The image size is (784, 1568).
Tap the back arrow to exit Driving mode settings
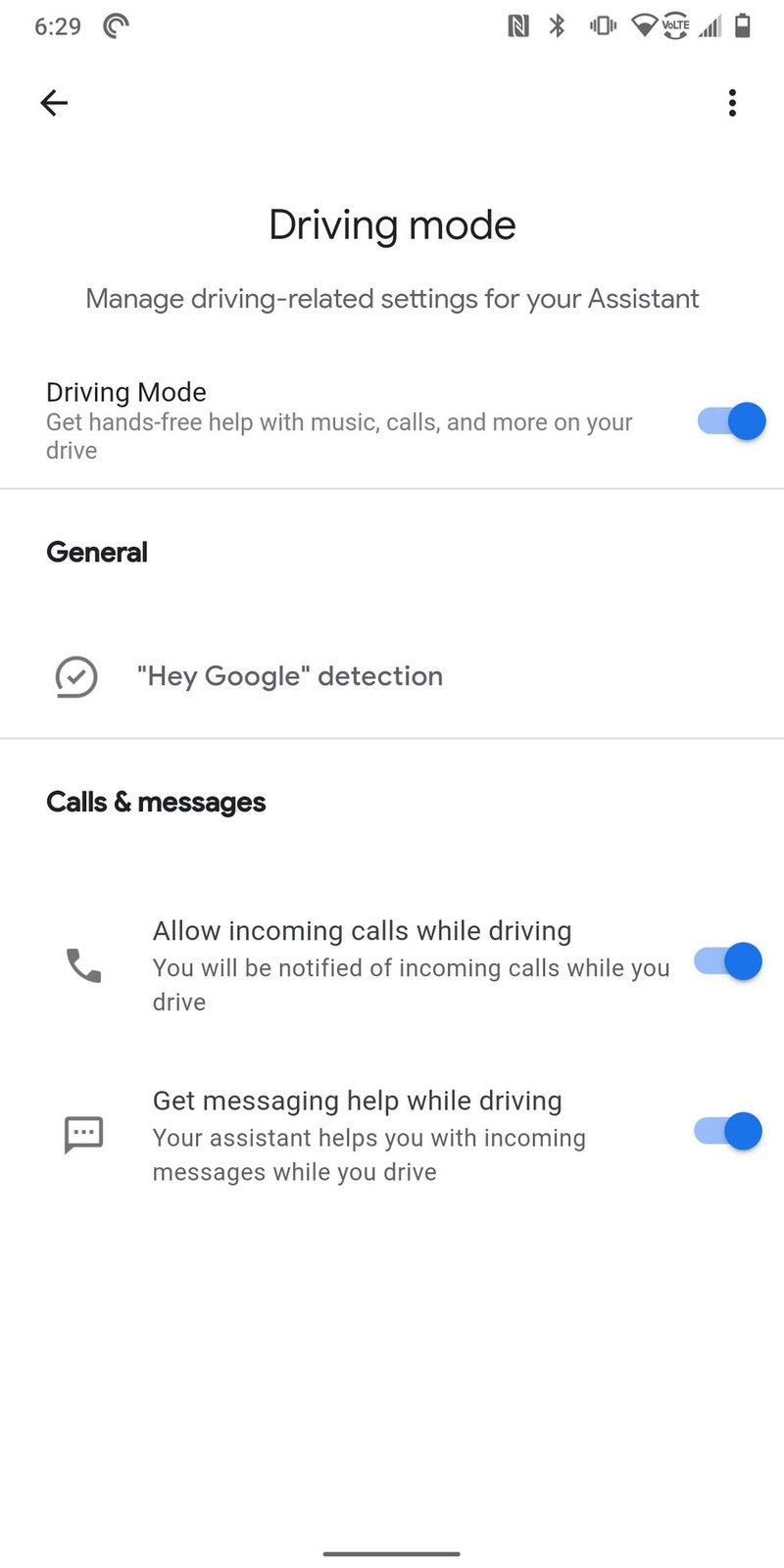pos(54,102)
